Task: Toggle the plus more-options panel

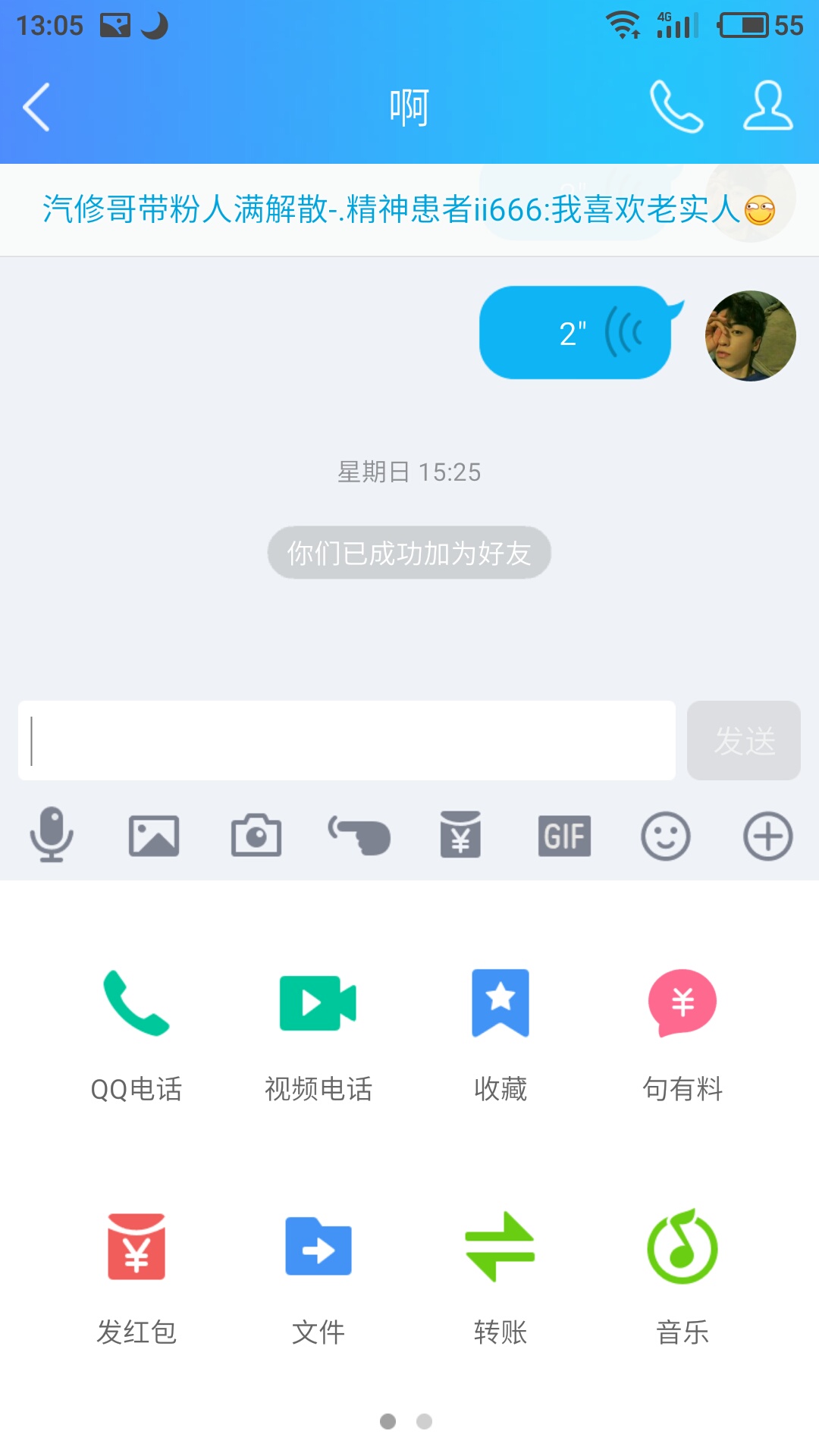Action: [x=767, y=836]
